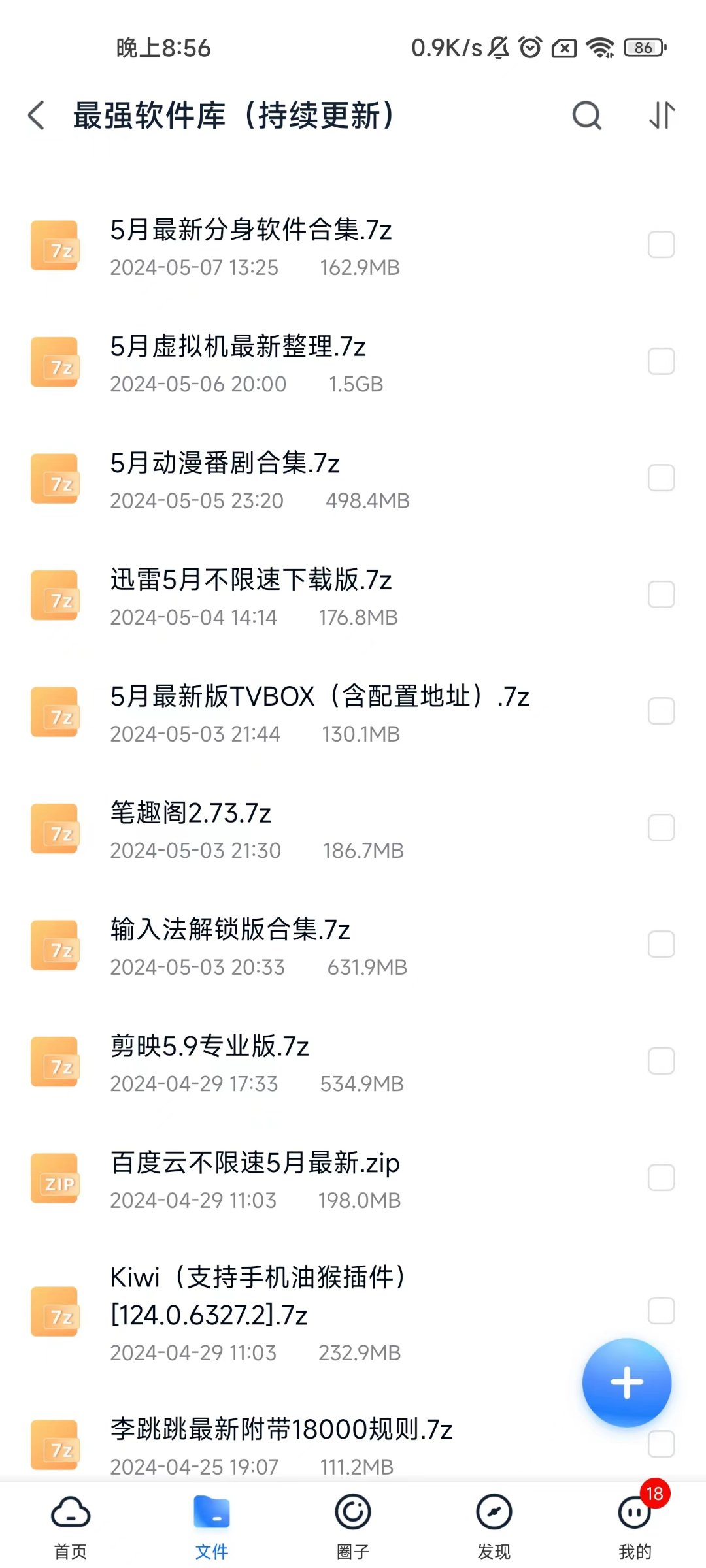Tap the back arrow beside 最强软件库
Screen dimensions: 706x1568
tap(36, 114)
